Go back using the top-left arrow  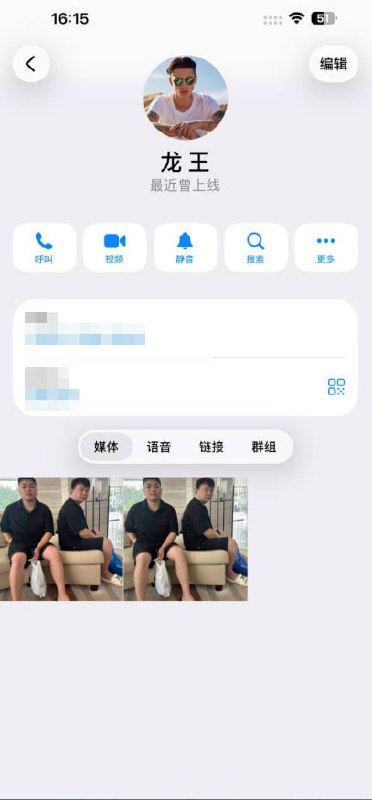[31, 64]
